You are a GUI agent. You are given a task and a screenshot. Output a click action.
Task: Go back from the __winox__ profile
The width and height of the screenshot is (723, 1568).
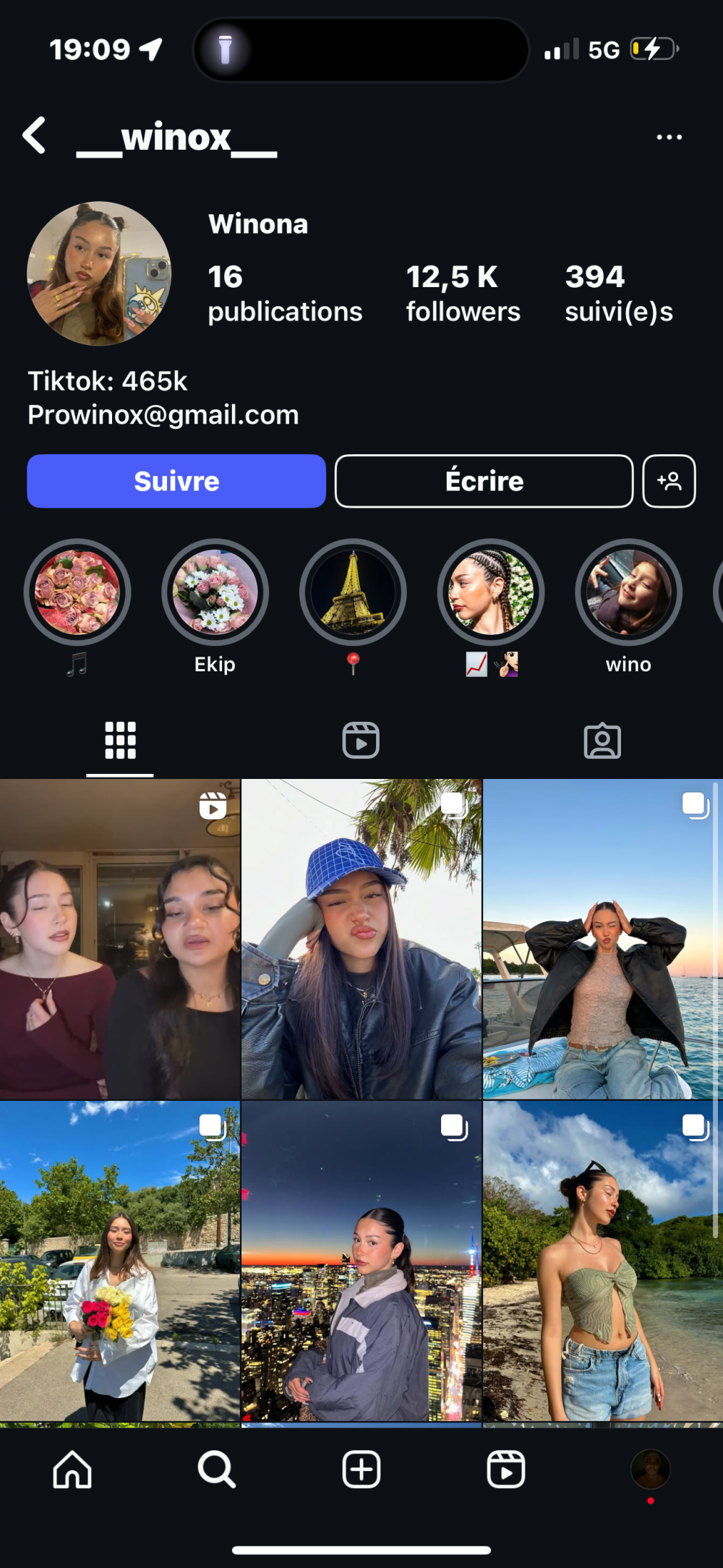coord(34,136)
